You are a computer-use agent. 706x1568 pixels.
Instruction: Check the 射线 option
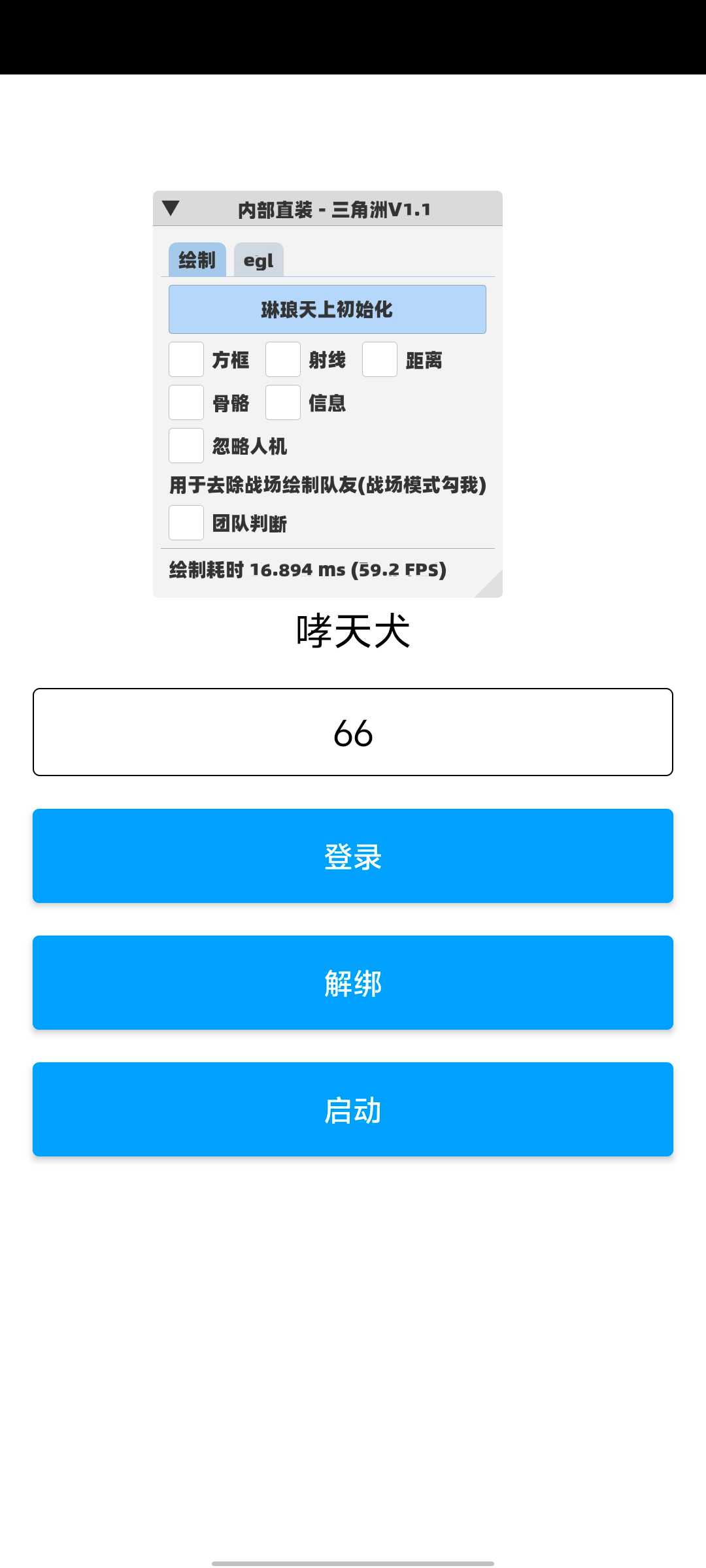[283, 359]
